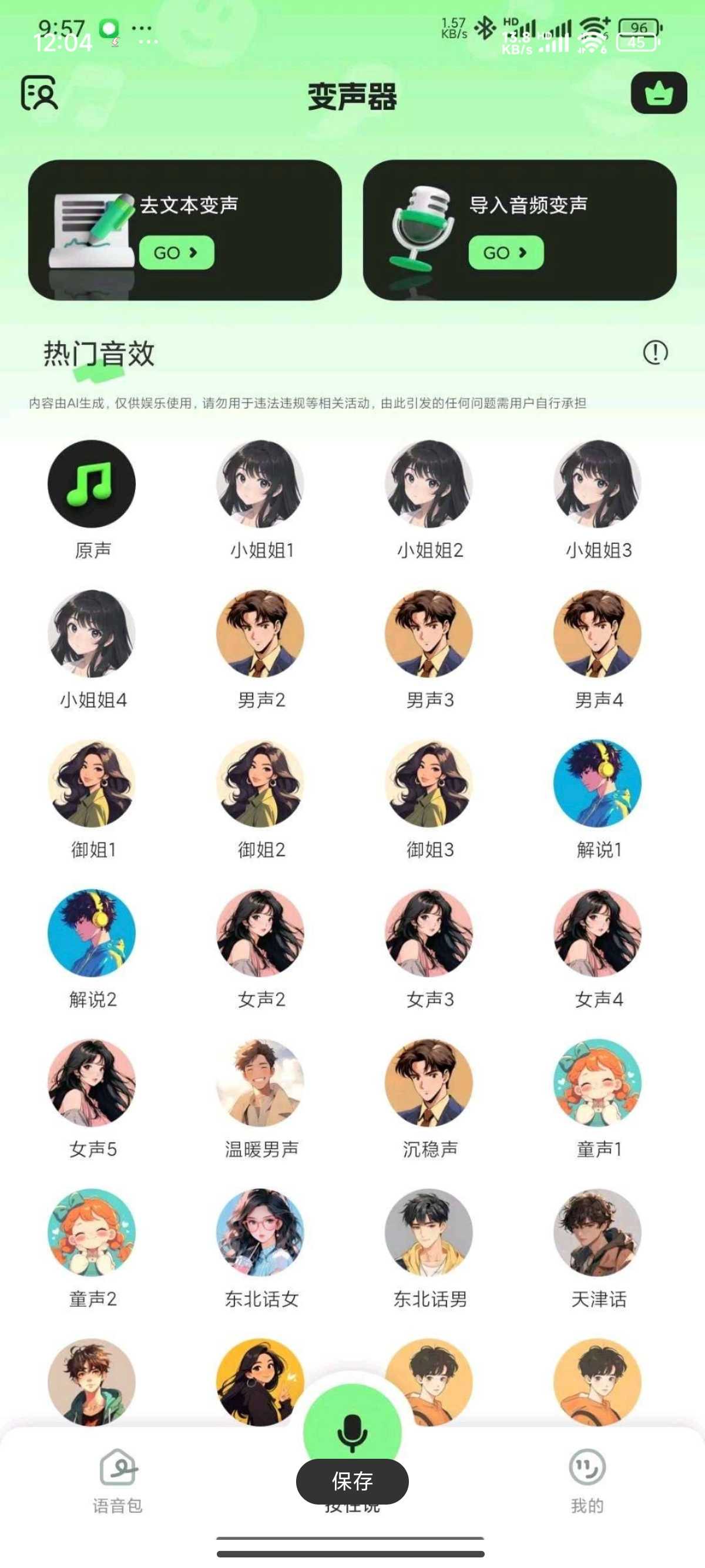Choose the 解说1 voice

[598, 783]
